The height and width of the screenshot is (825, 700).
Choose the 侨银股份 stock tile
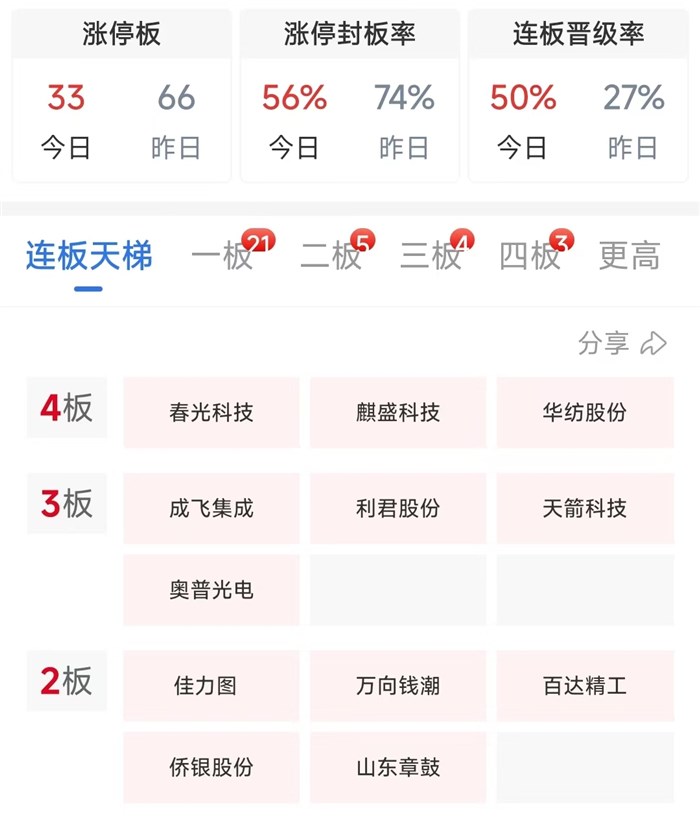(211, 767)
